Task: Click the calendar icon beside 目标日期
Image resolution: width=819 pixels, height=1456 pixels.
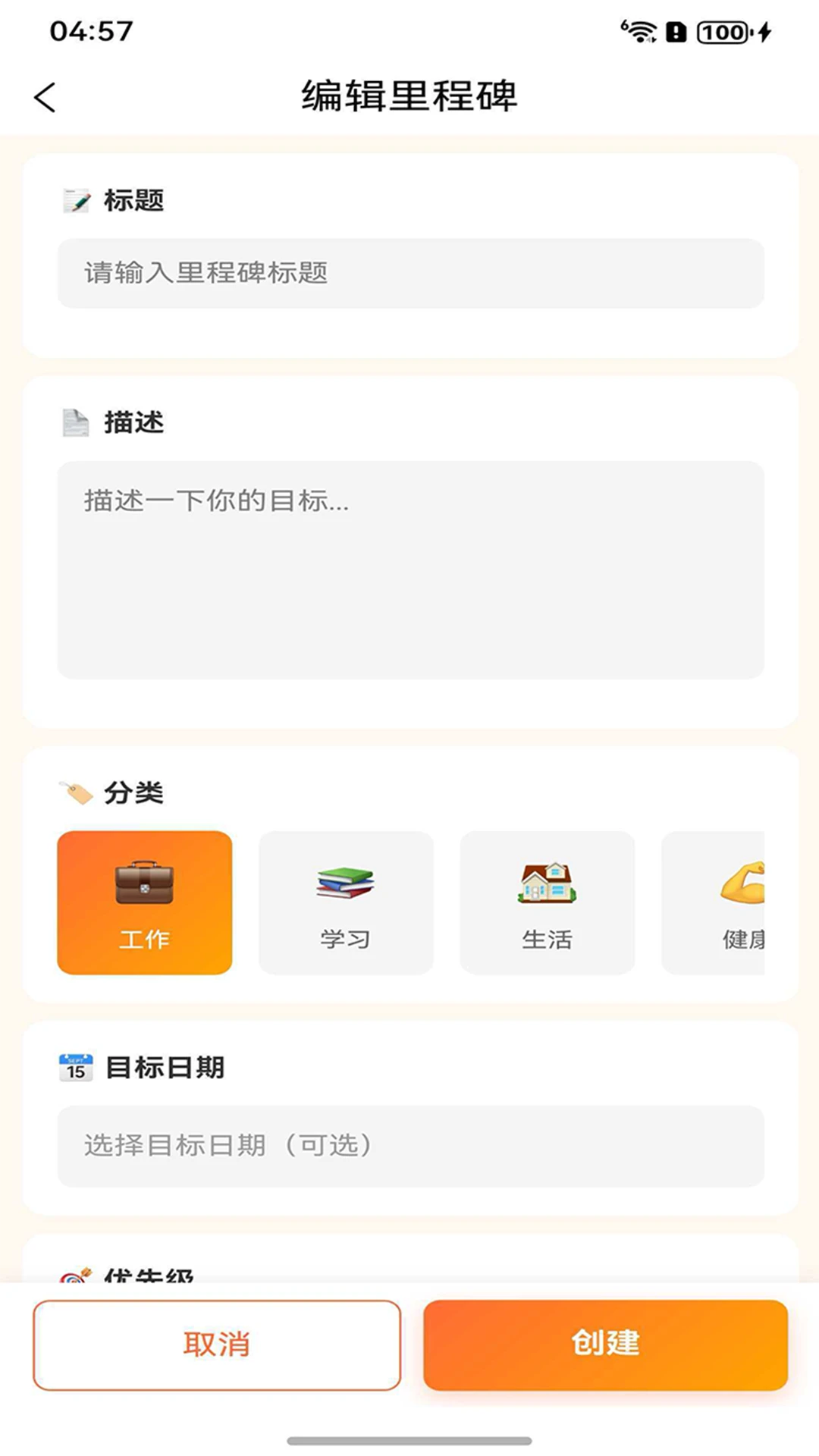Action: coord(76,1065)
